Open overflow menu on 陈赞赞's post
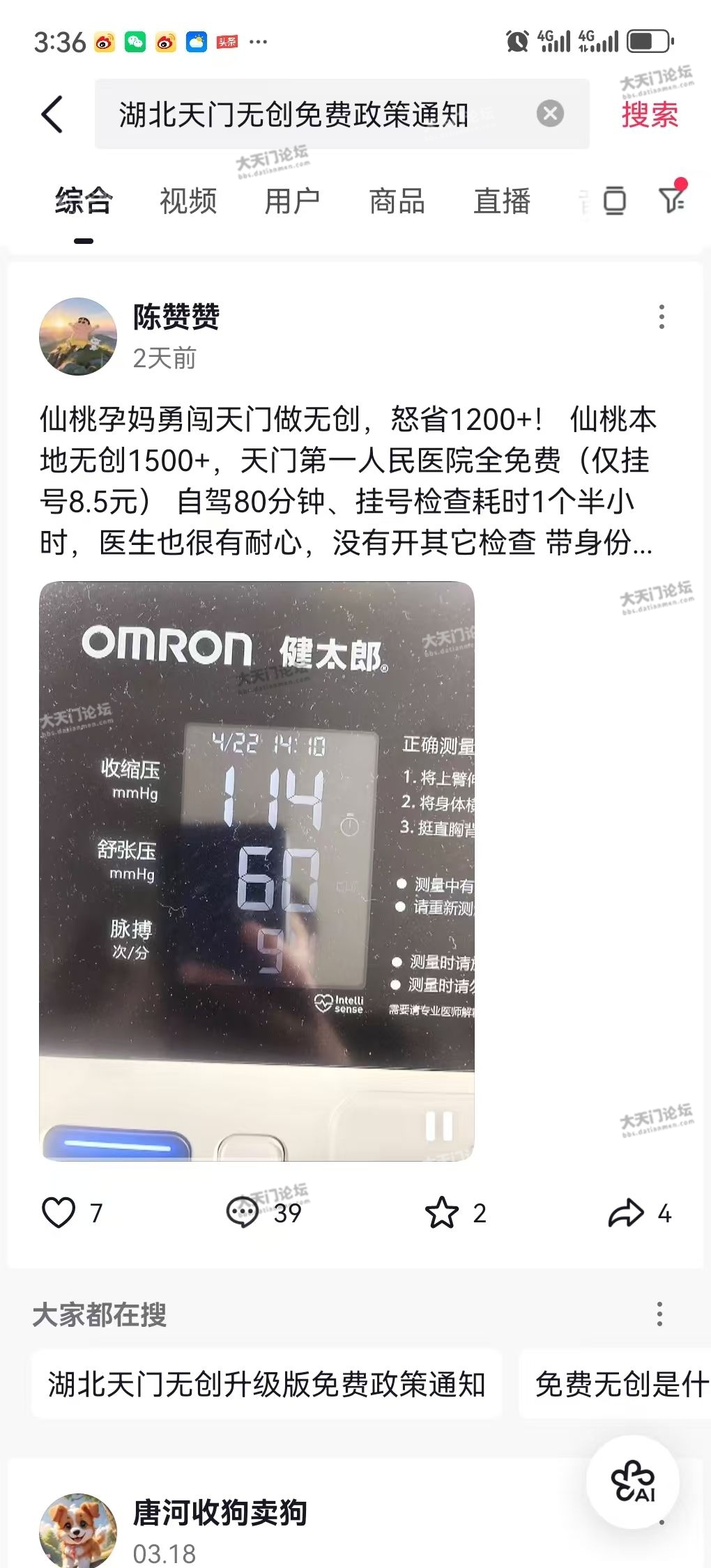 tap(662, 317)
